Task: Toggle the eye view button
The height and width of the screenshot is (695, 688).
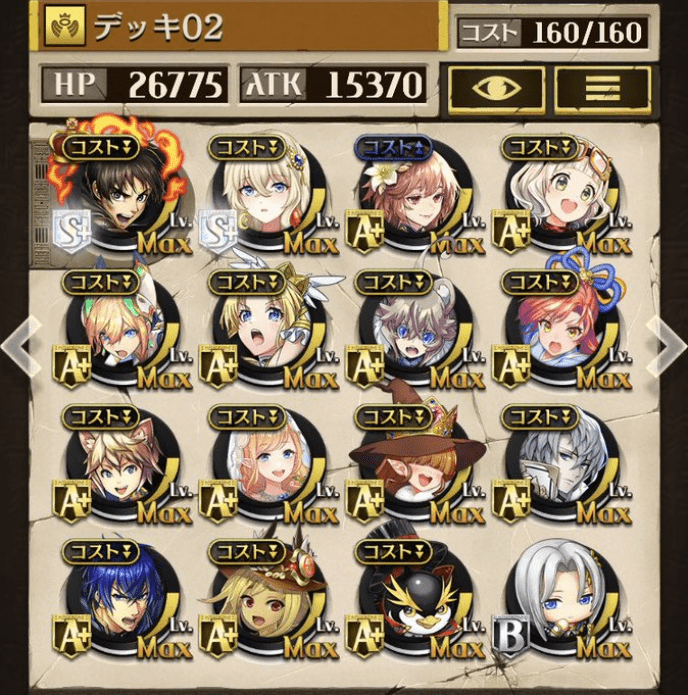Action: tap(495, 88)
